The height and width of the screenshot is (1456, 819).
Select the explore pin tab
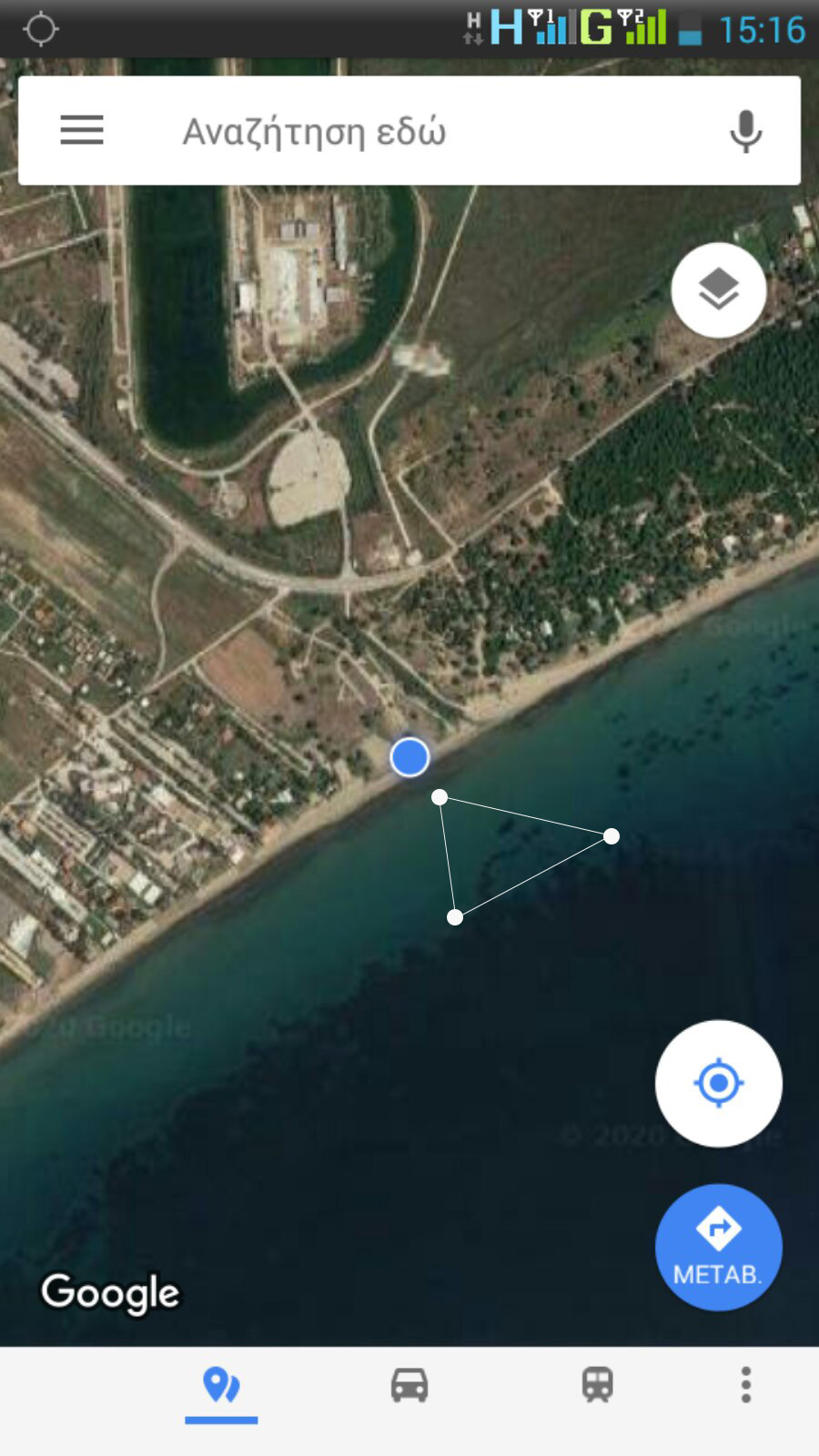pyautogui.click(x=221, y=1386)
